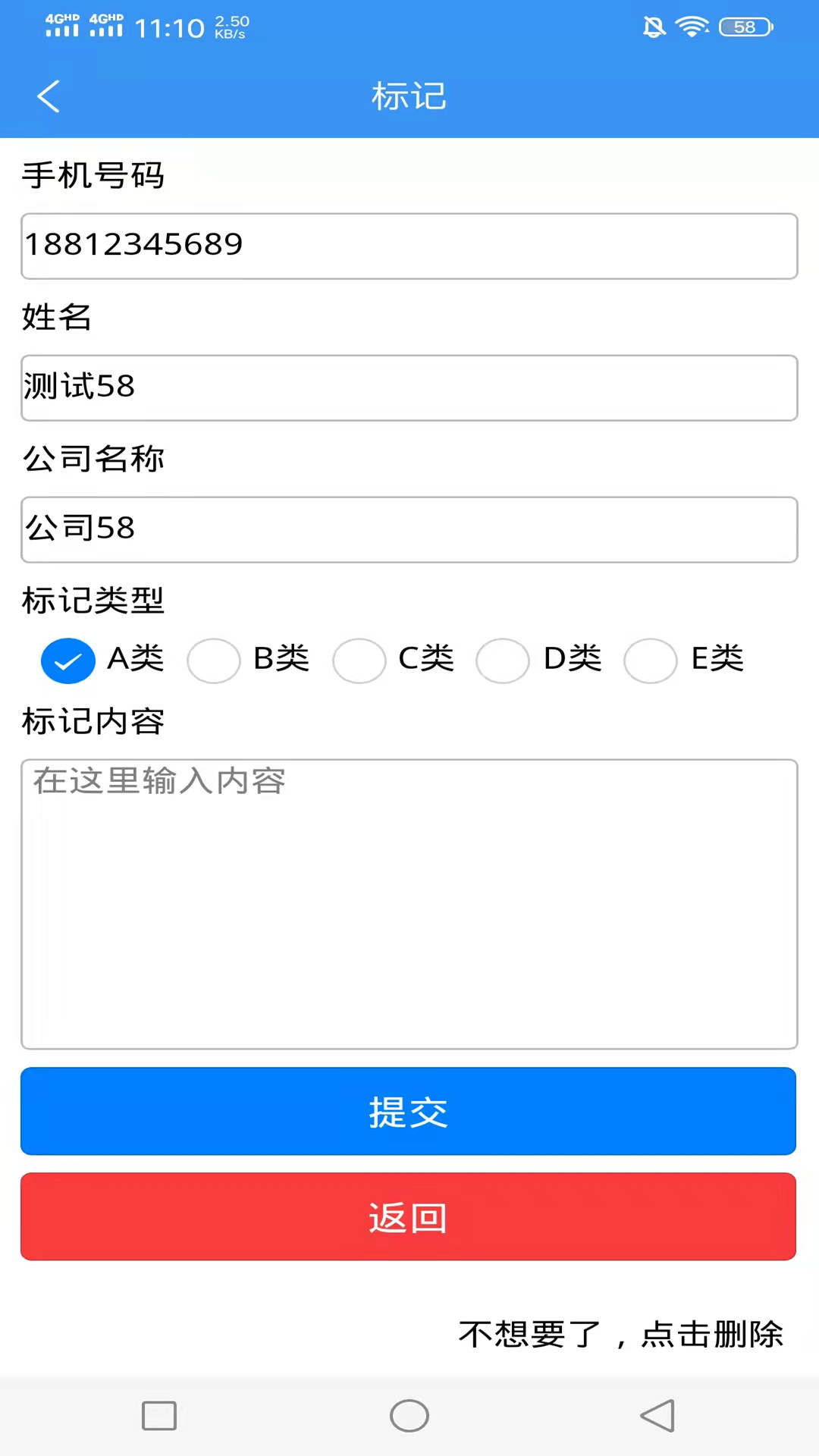Tap the network speed display reading 2.50 KB/s
The height and width of the screenshot is (1456, 819).
click(231, 27)
